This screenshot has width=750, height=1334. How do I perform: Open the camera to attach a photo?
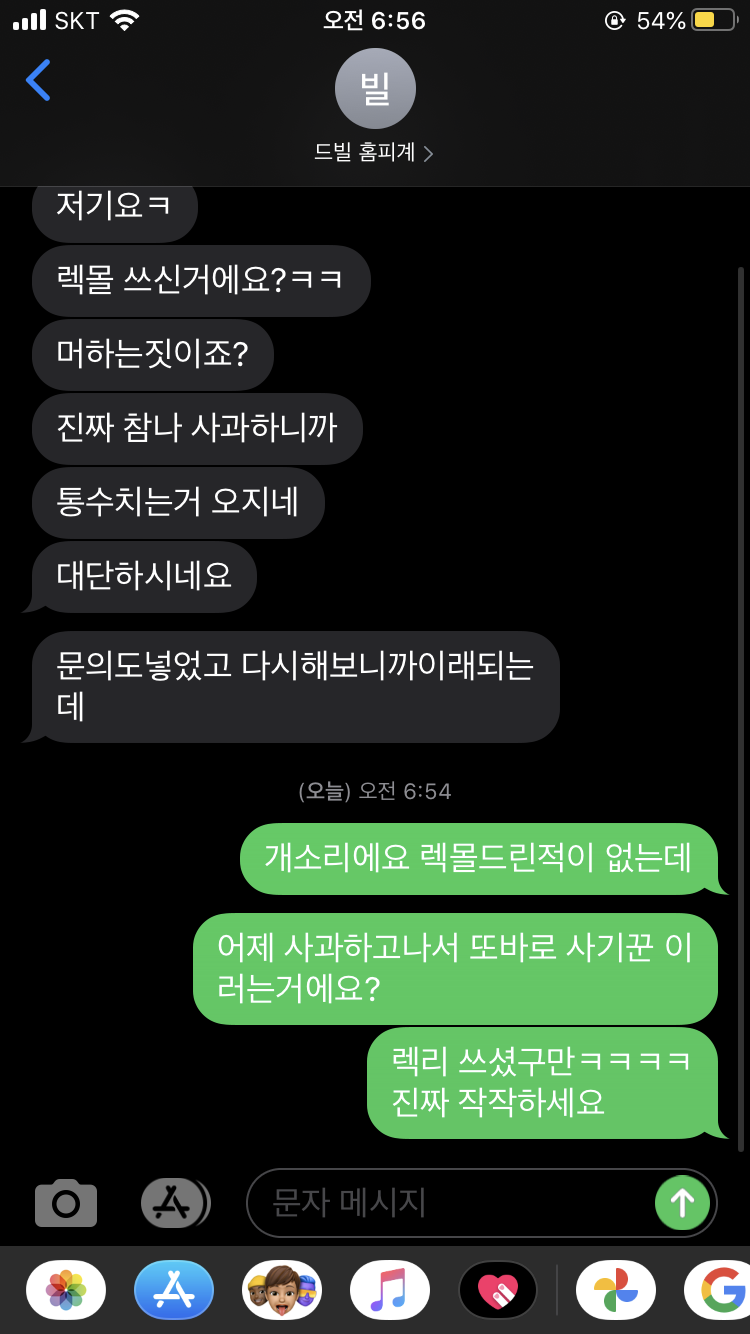click(x=66, y=1202)
